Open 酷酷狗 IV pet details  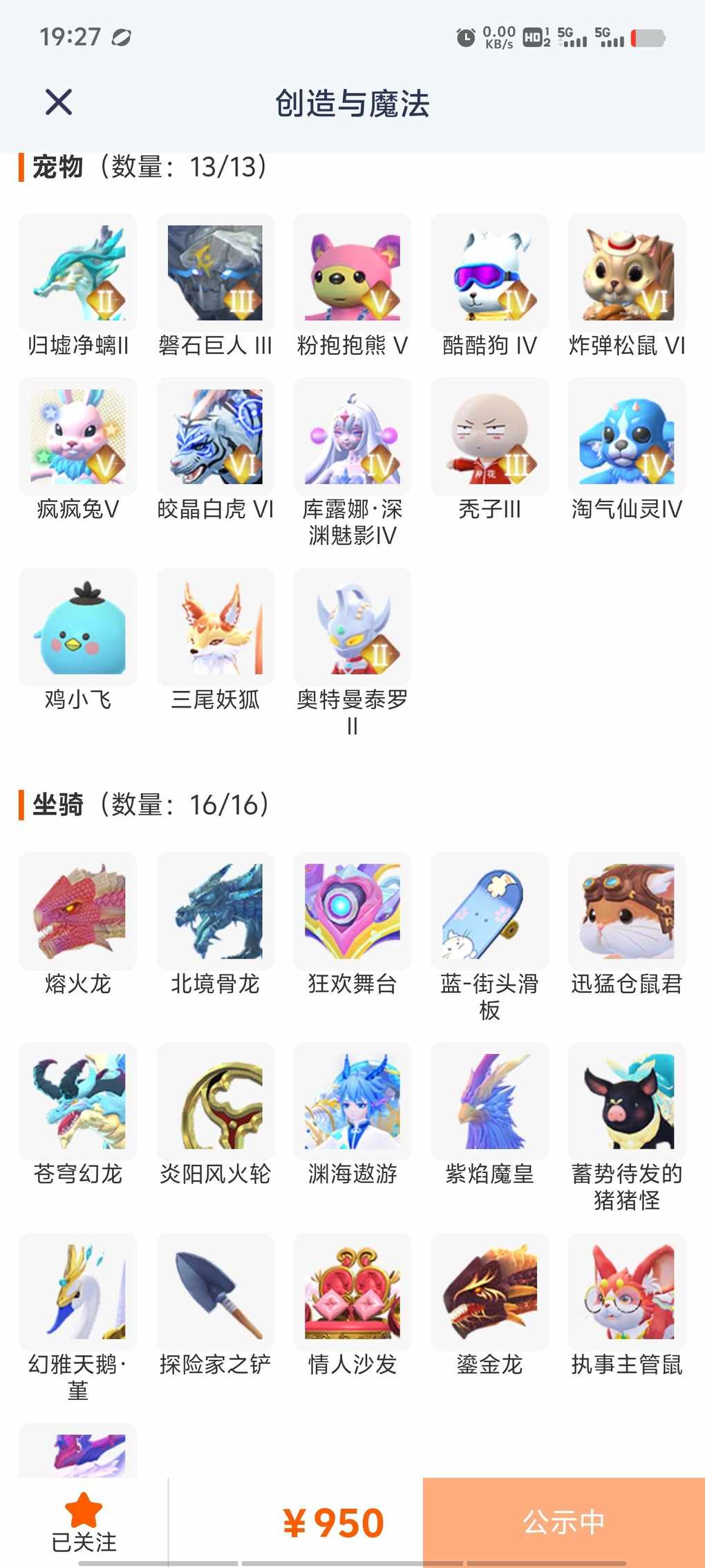(x=489, y=273)
